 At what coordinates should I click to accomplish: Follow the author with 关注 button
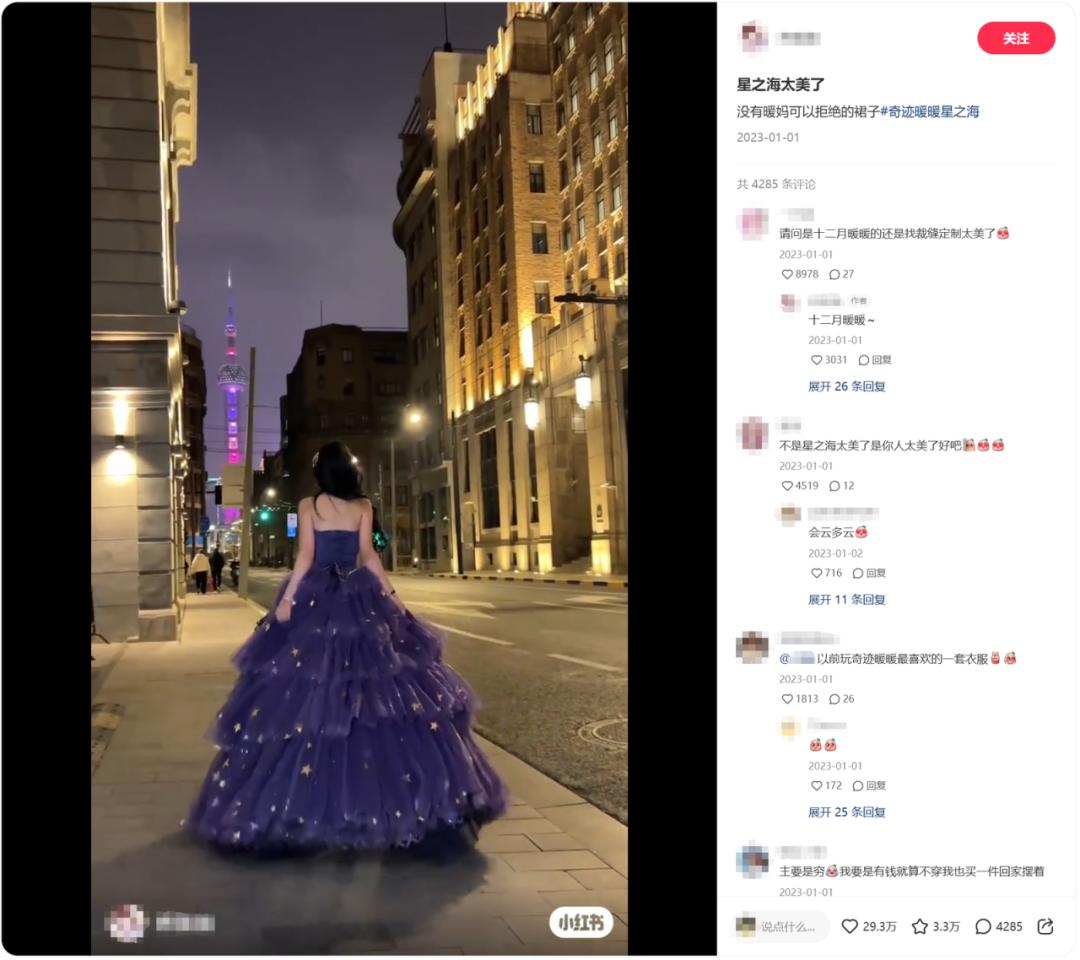[x=1015, y=38]
